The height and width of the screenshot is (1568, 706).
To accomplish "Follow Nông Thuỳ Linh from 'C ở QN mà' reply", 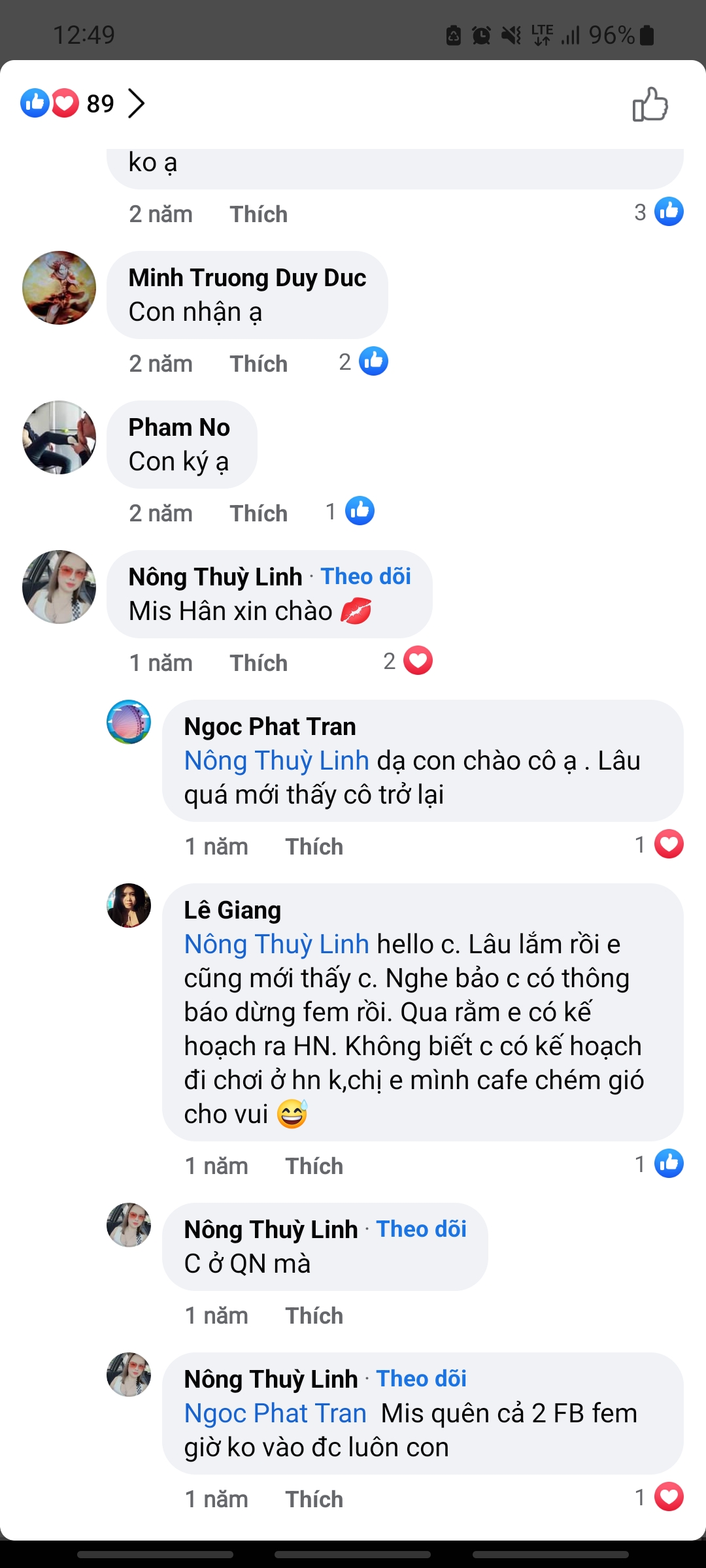I will coord(421,1229).
